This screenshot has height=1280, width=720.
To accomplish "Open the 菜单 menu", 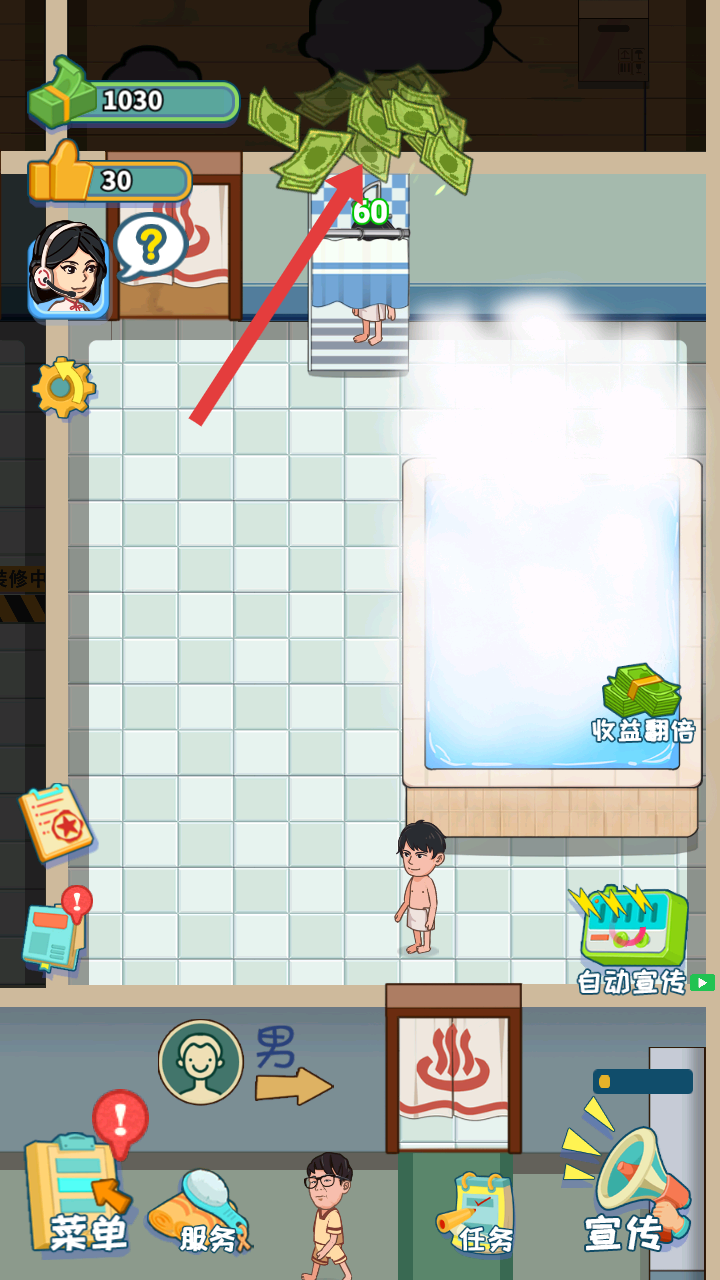I will [x=80, y=1195].
